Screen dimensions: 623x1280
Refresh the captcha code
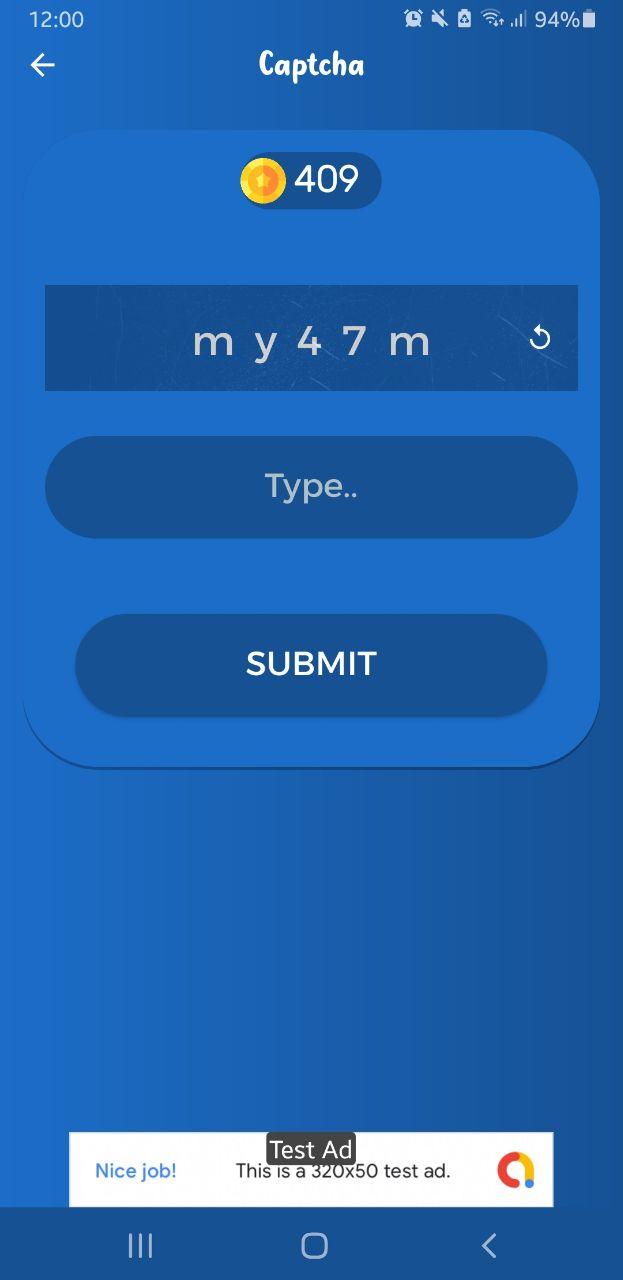(x=540, y=338)
